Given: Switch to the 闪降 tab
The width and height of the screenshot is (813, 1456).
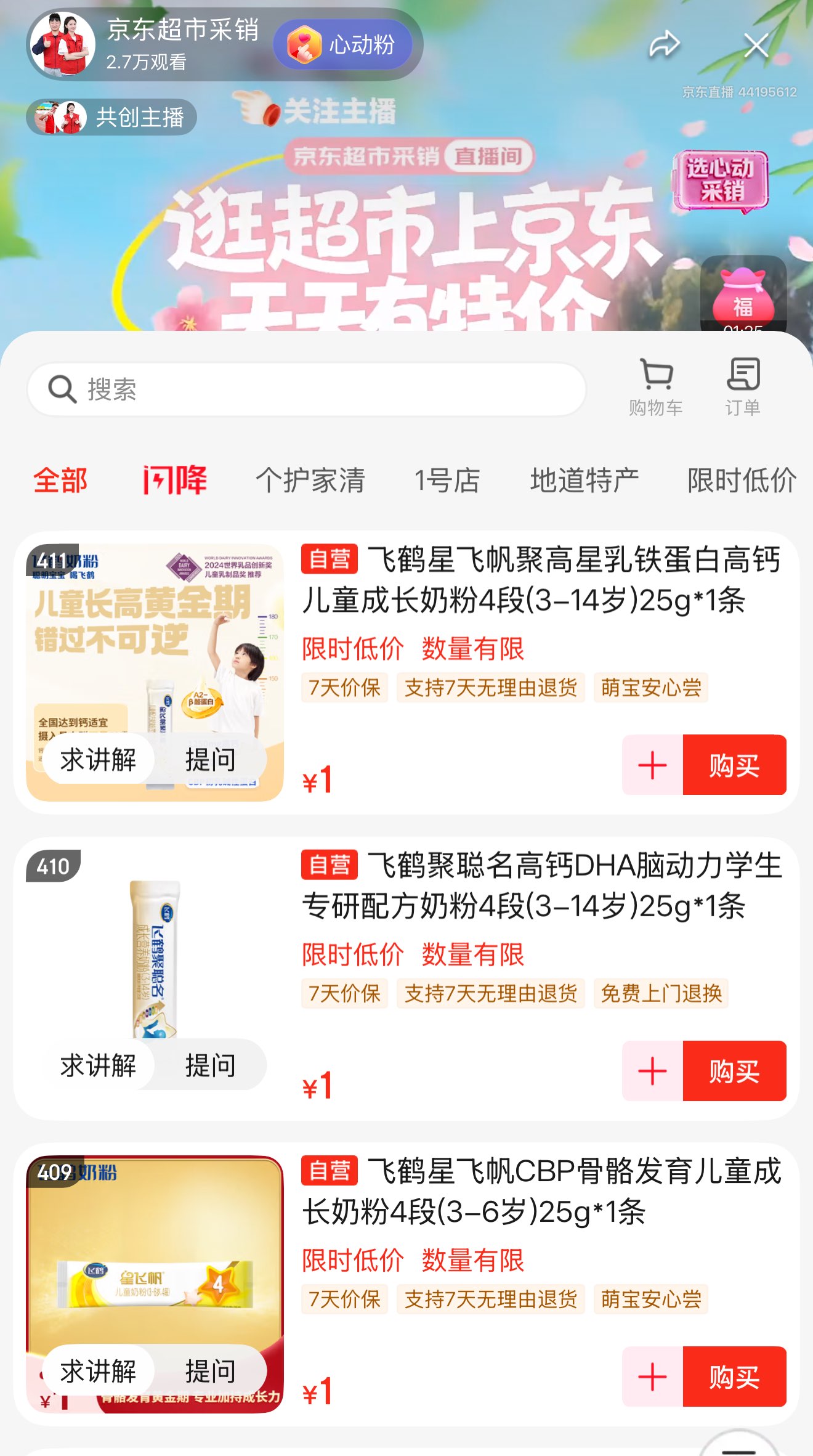Looking at the screenshot, I should (175, 480).
